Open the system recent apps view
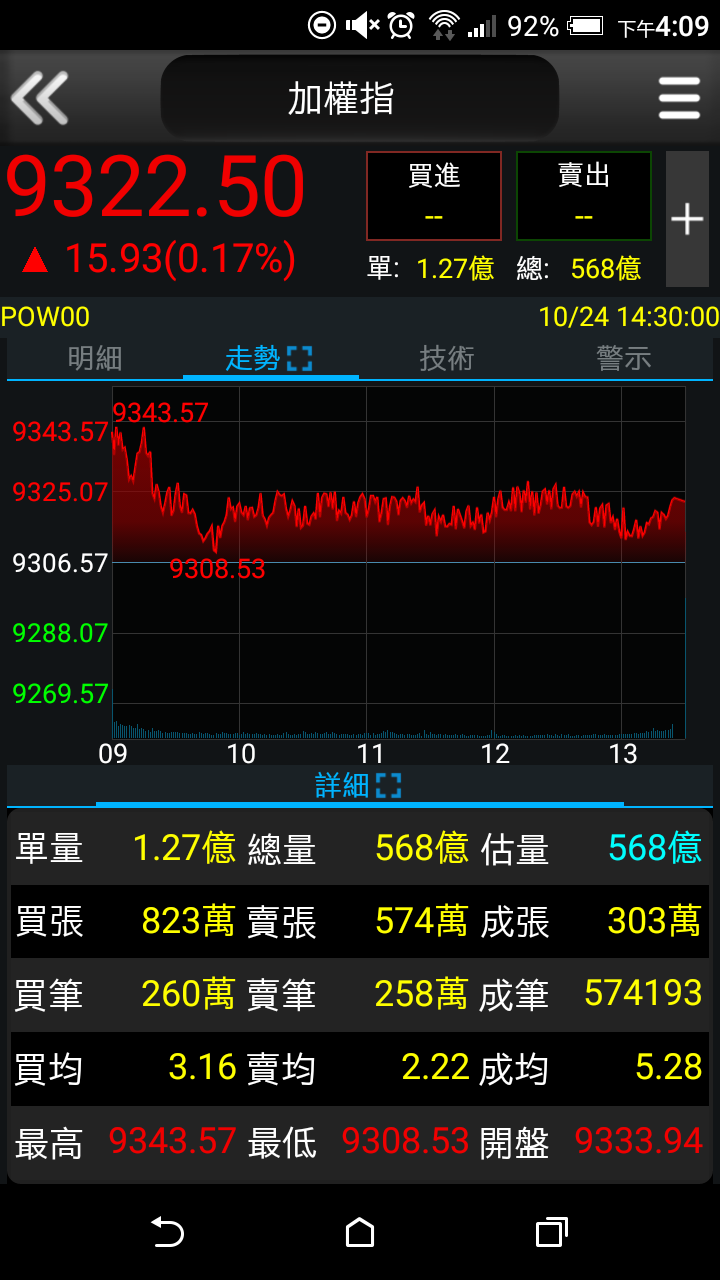This screenshot has height=1280, width=720. pyautogui.click(x=551, y=1233)
